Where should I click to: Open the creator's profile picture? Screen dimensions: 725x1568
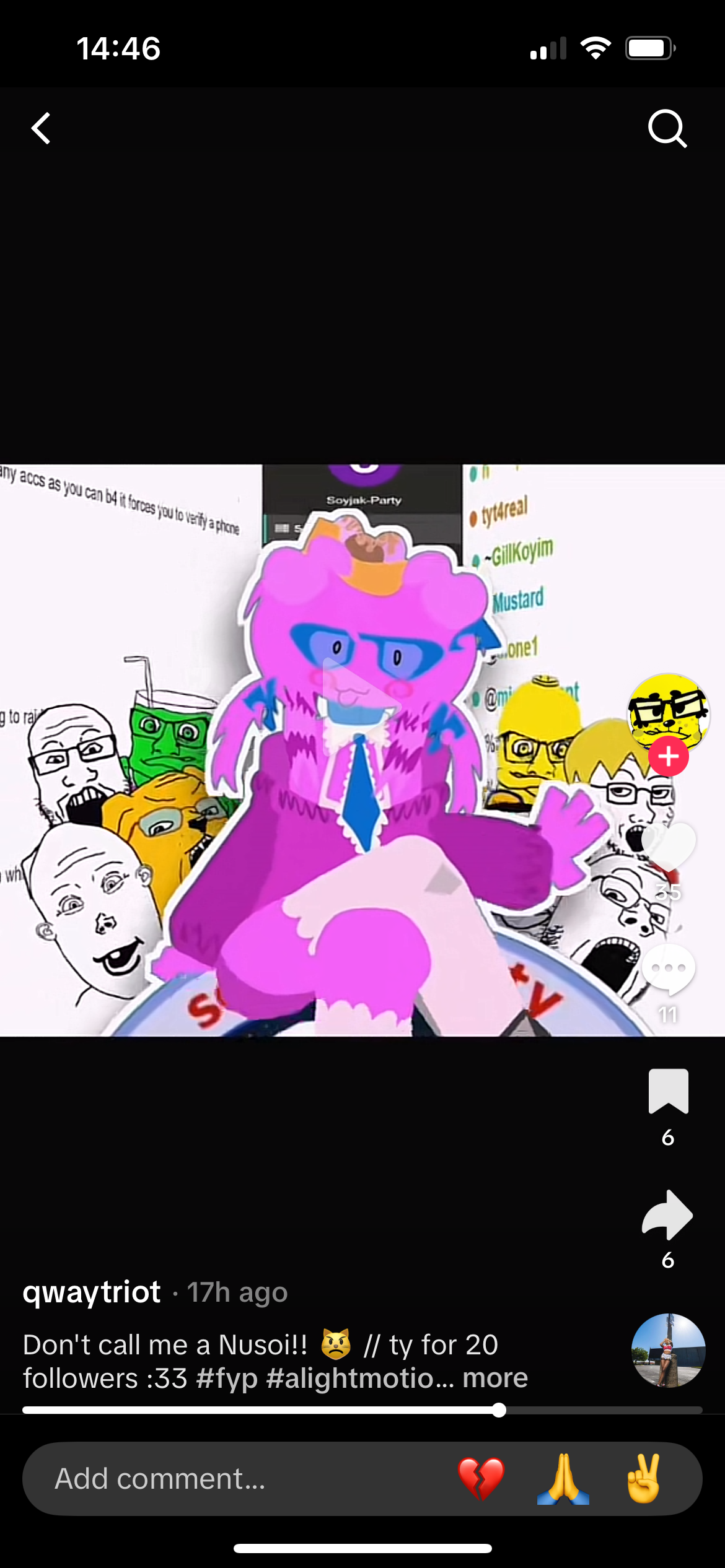pos(668,712)
